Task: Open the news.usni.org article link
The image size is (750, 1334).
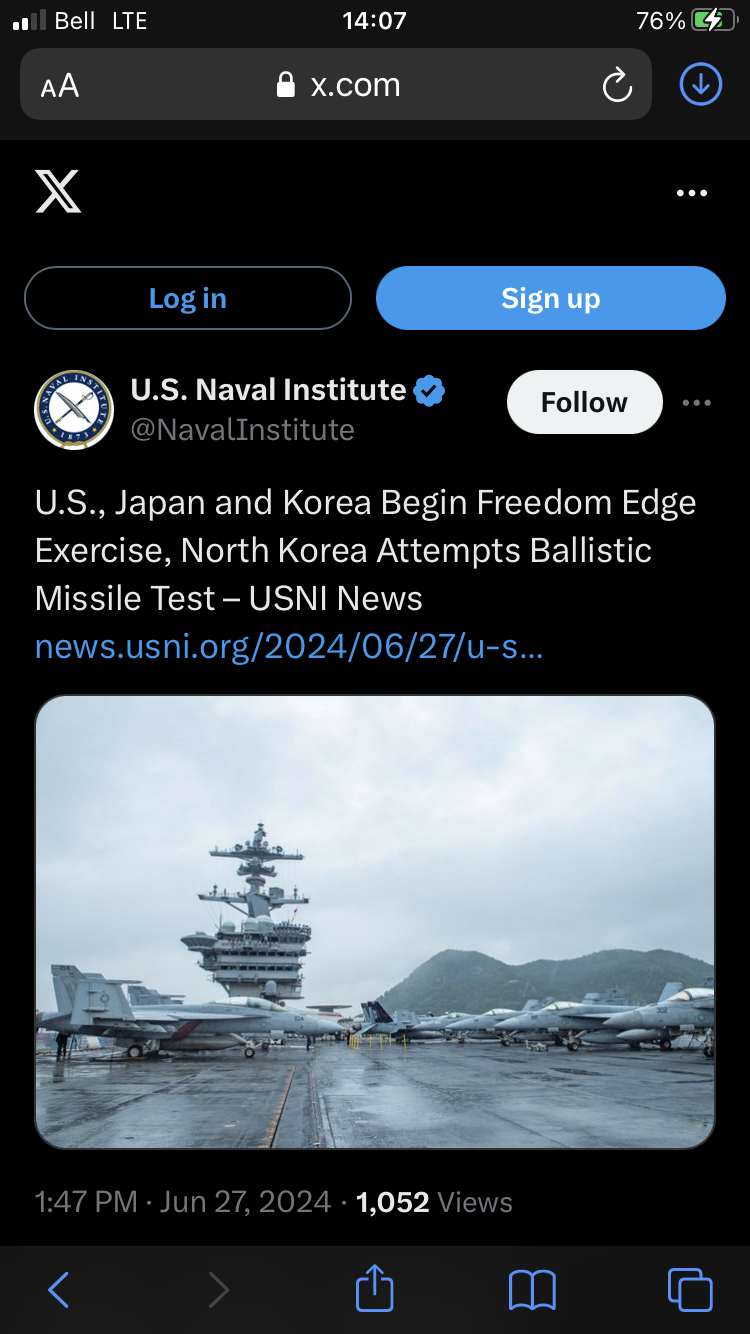Action: pos(289,647)
